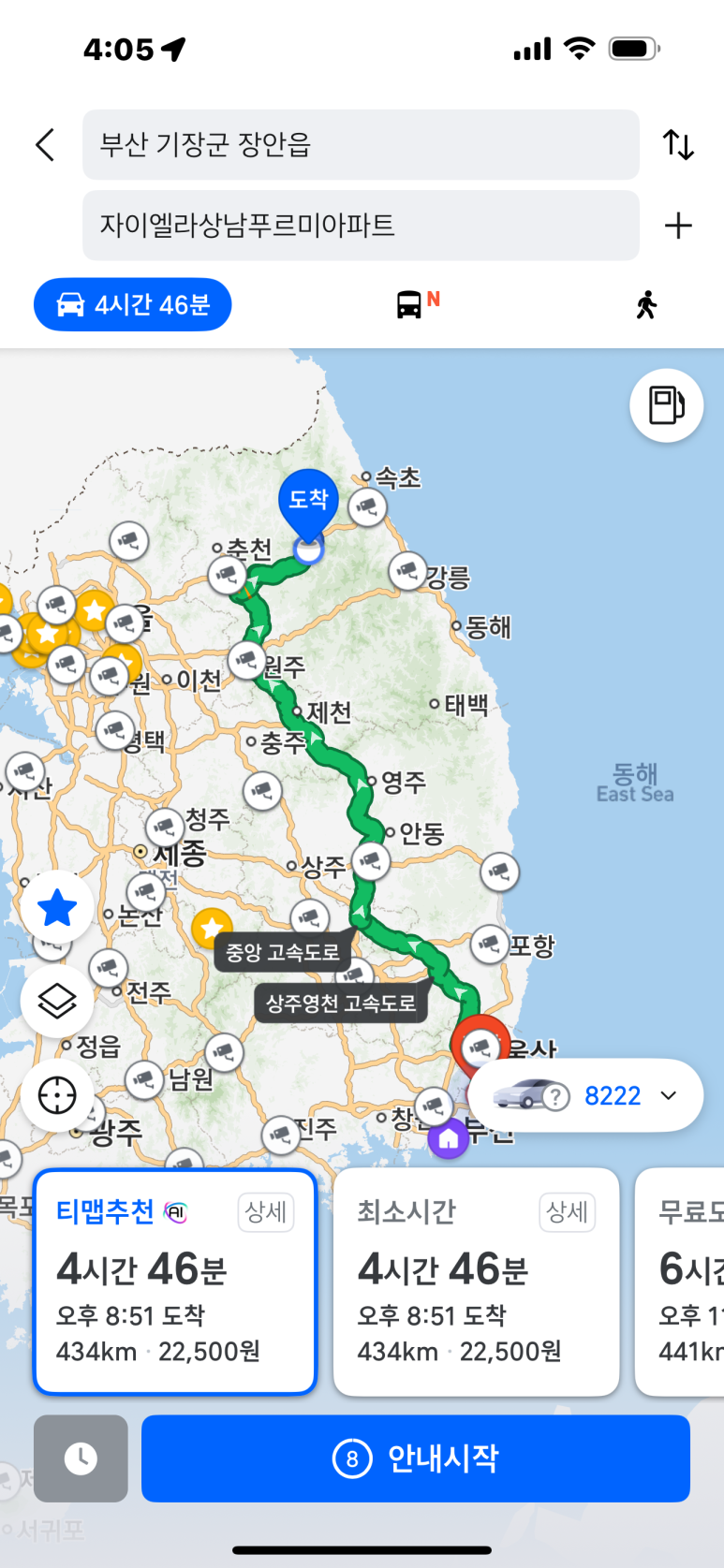This screenshot has width=724, height=1568.
Task: Start navigation with 안내시작
Action: pos(416,1458)
